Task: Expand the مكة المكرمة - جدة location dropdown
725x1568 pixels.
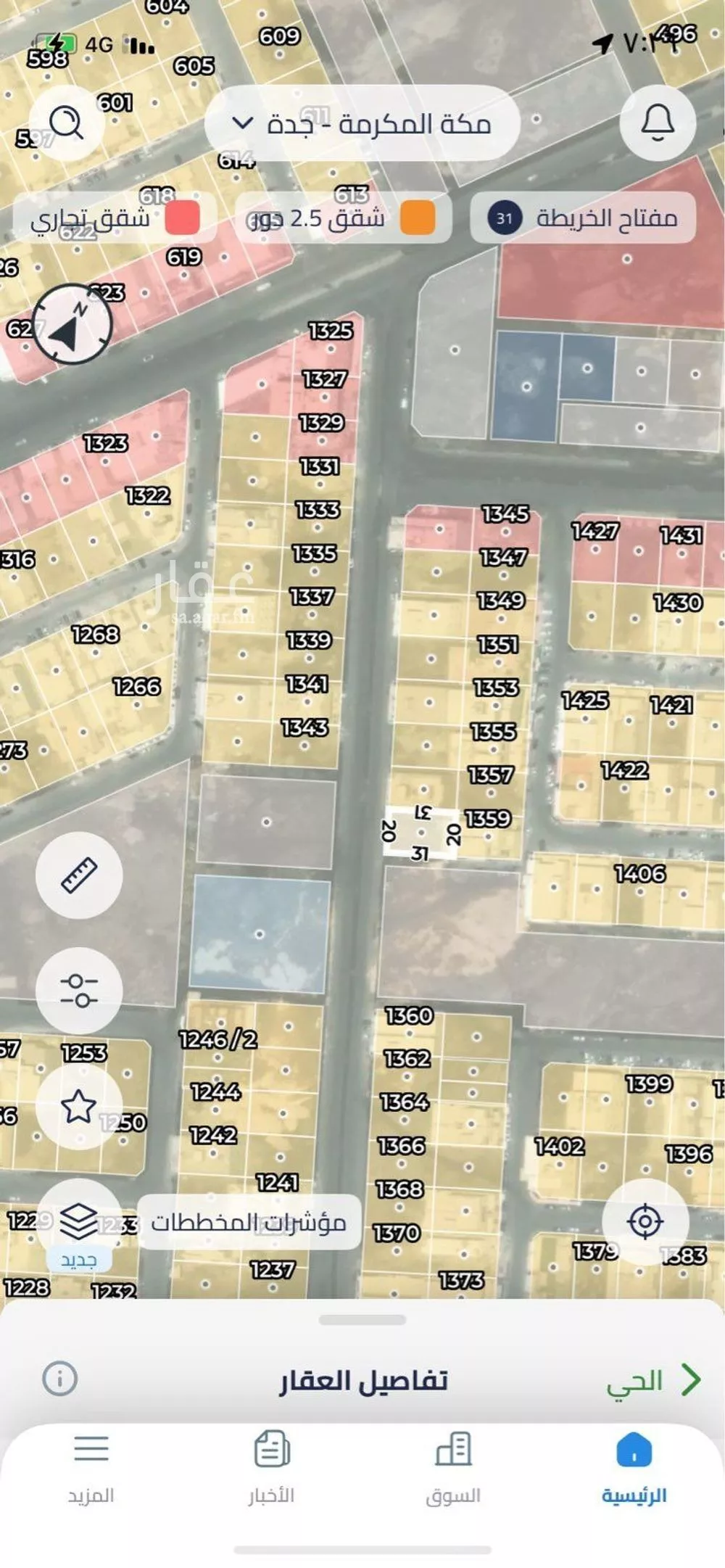Action: (362, 123)
